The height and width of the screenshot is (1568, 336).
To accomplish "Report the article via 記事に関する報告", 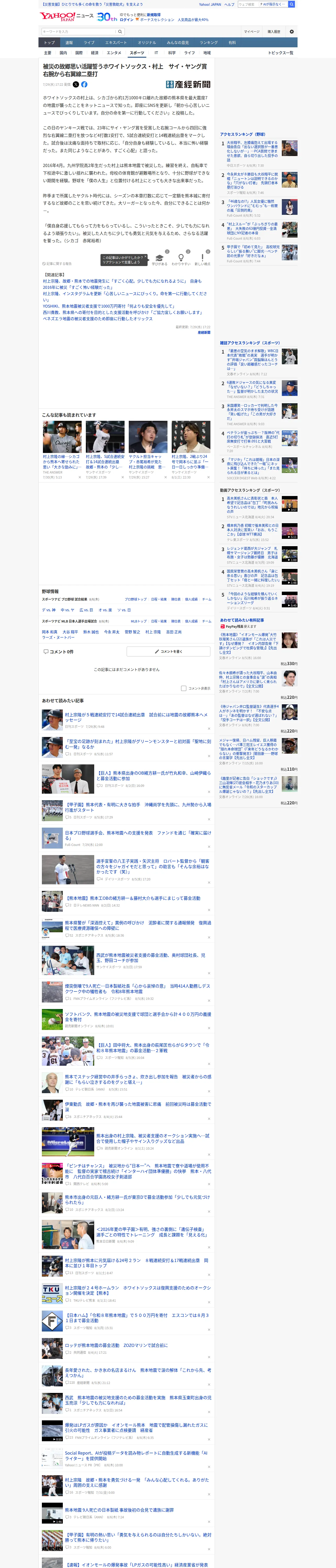I will (57, 264).
